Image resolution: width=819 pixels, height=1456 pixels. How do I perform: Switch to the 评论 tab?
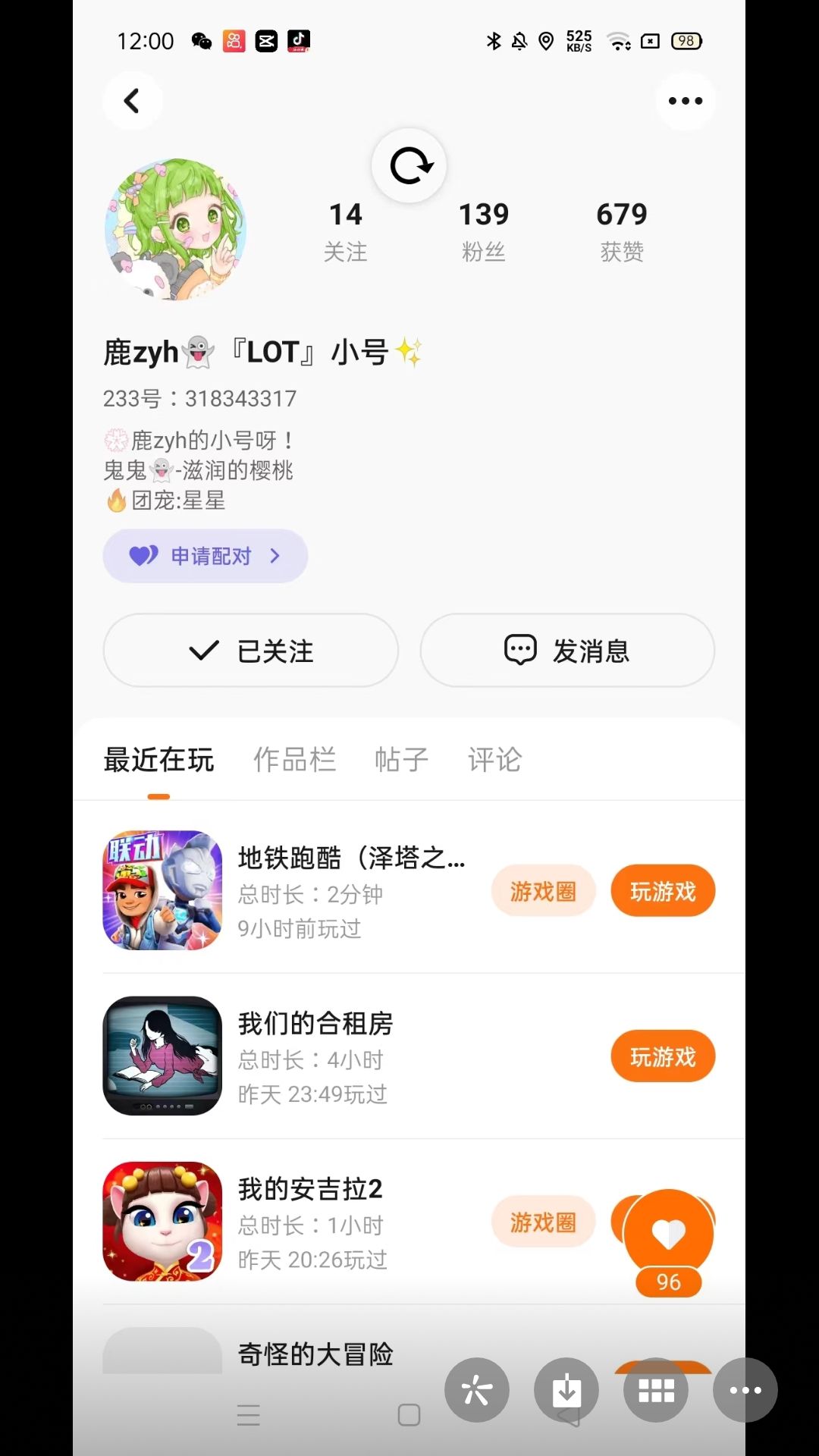pyautogui.click(x=494, y=760)
